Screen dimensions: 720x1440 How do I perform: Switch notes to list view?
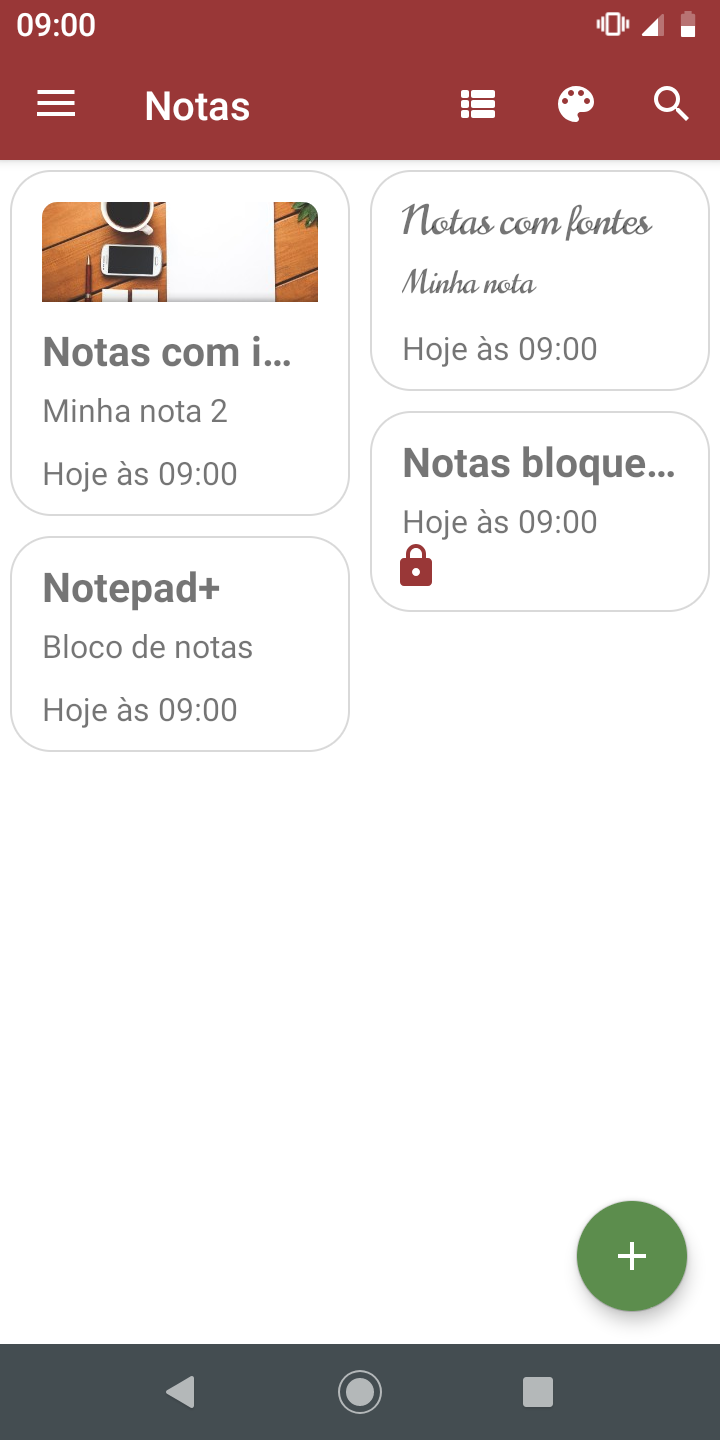(478, 104)
